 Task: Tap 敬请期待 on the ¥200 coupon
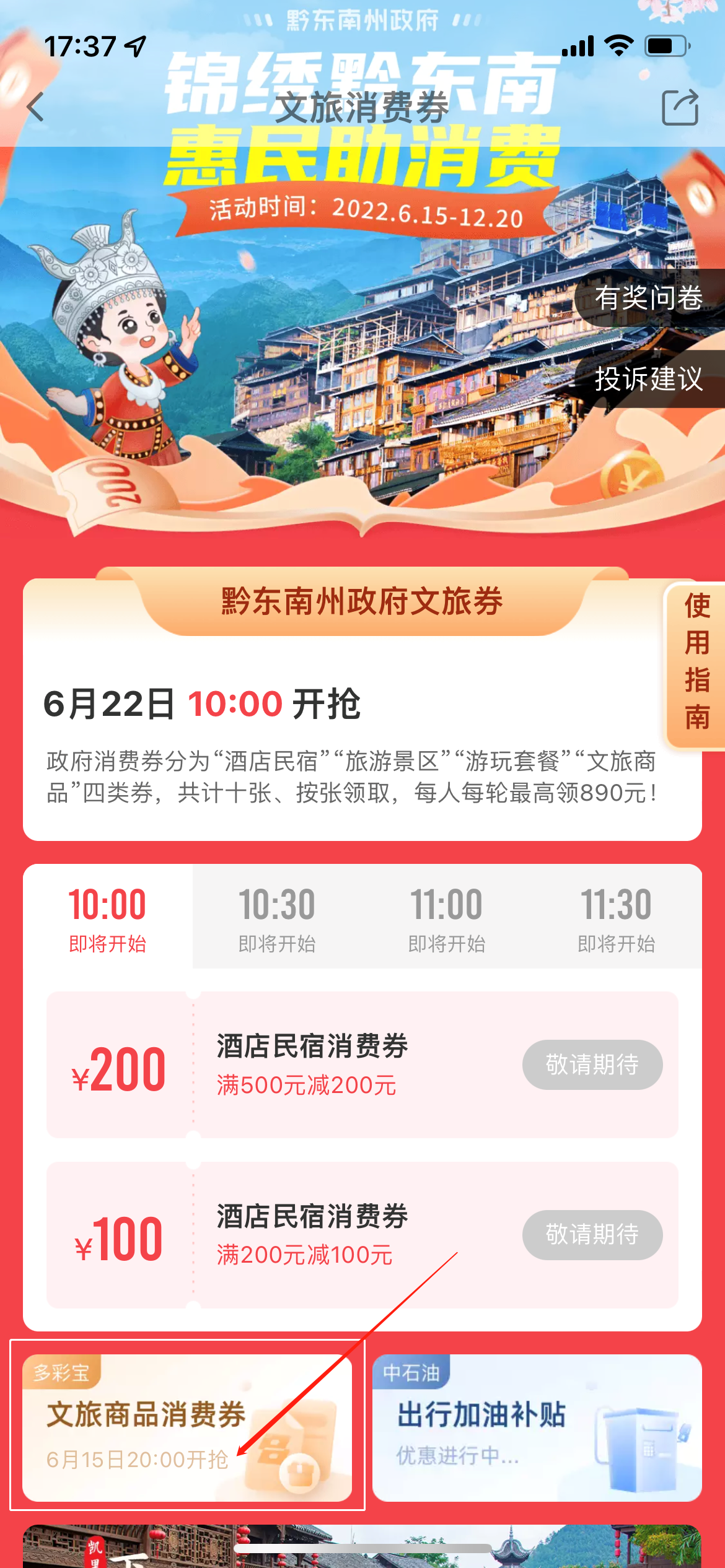(x=592, y=1065)
